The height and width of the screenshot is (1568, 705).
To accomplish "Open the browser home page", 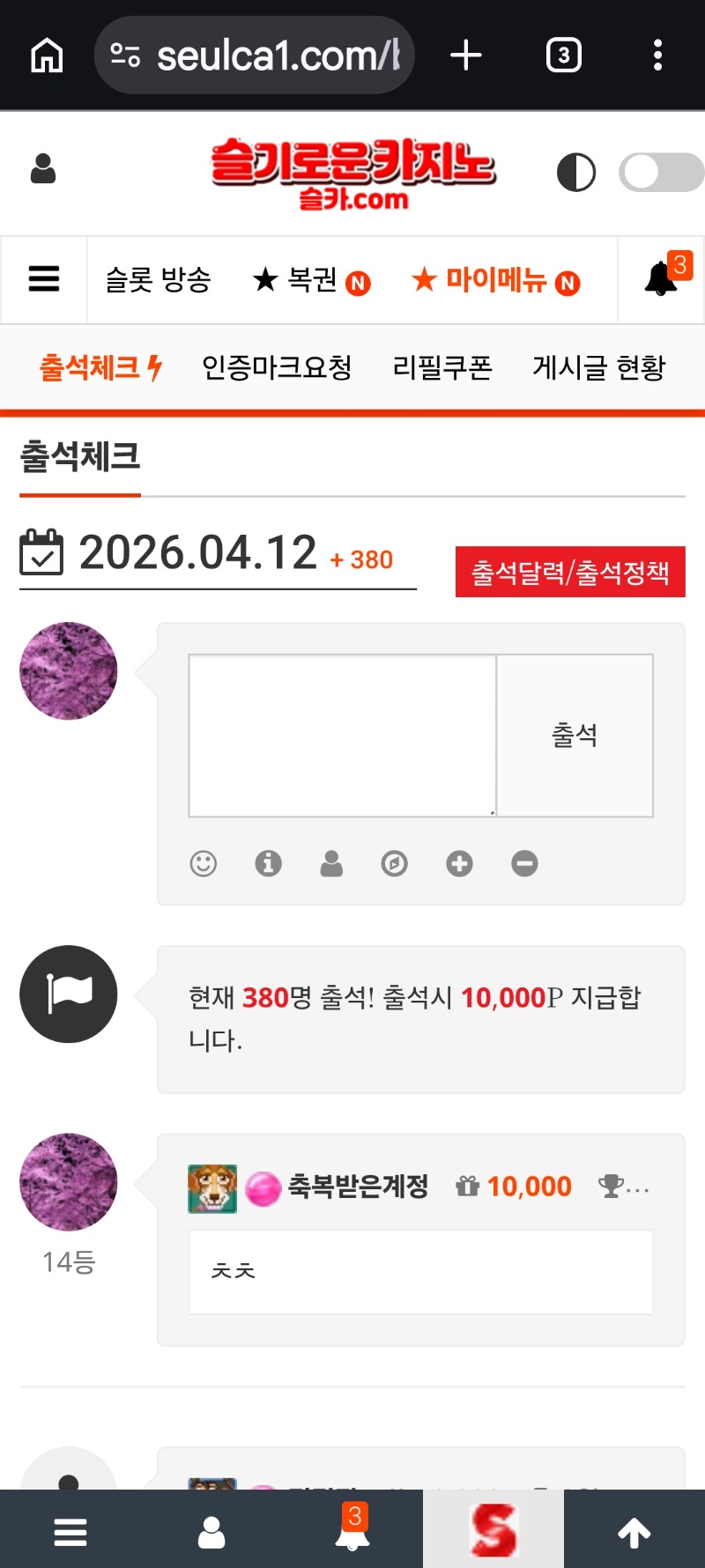I will pyautogui.click(x=47, y=55).
